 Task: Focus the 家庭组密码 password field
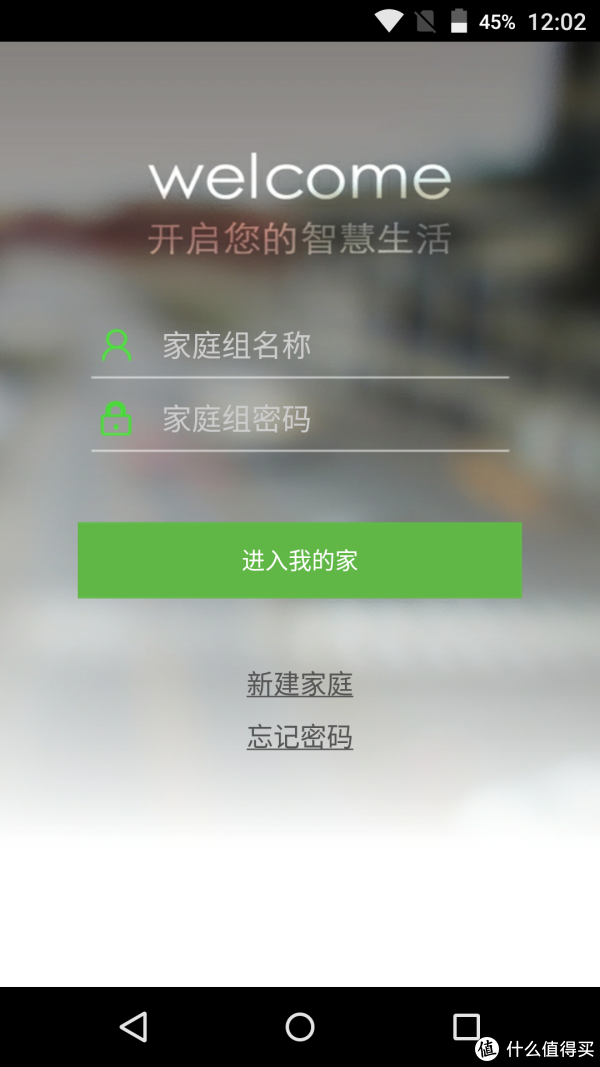[x=300, y=419]
